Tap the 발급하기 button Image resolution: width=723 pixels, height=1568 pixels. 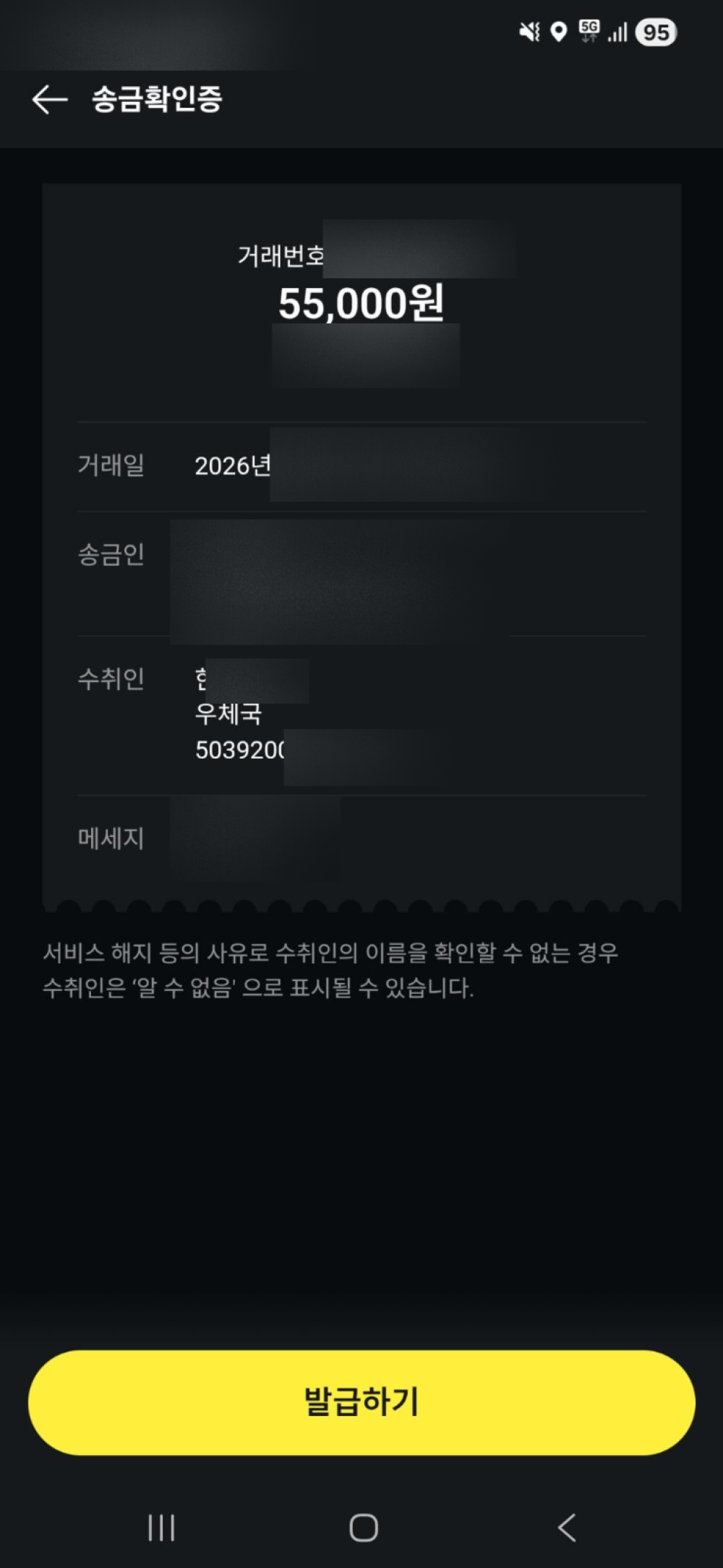point(361,1402)
